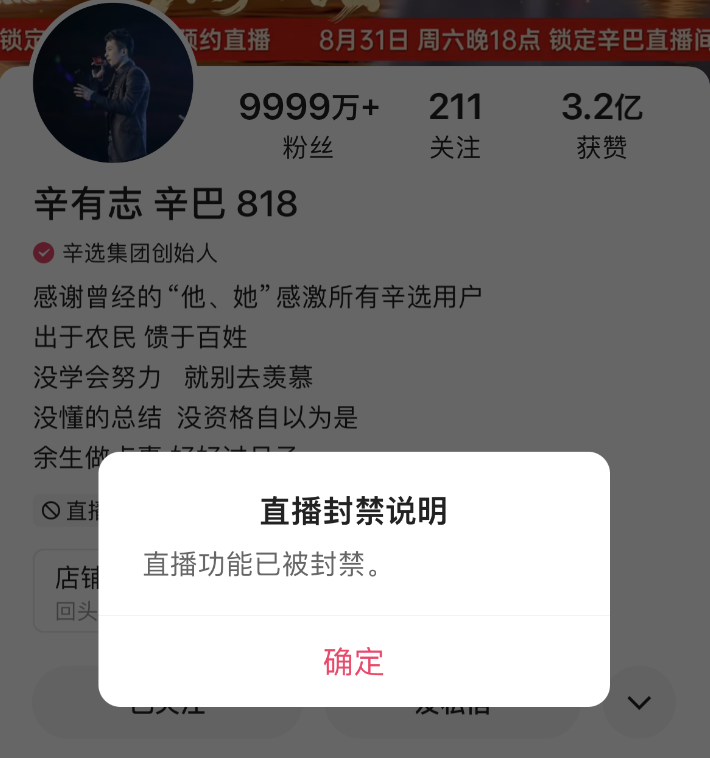This screenshot has height=758, width=710.
Task: View the 关注 following list
Action: click(455, 125)
